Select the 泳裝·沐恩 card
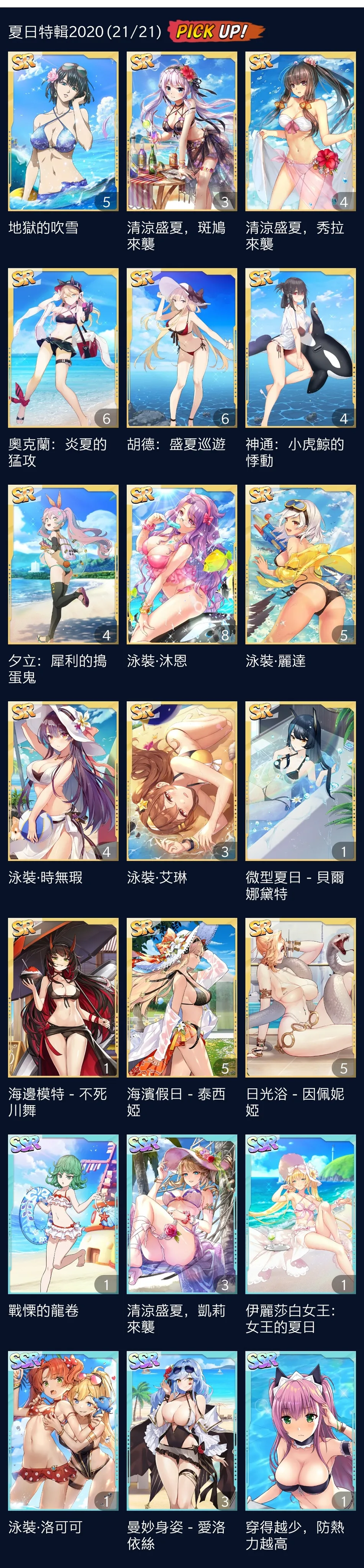This screenshot has width=364, height=1568. pyautogui.click(x=182, y=564)
